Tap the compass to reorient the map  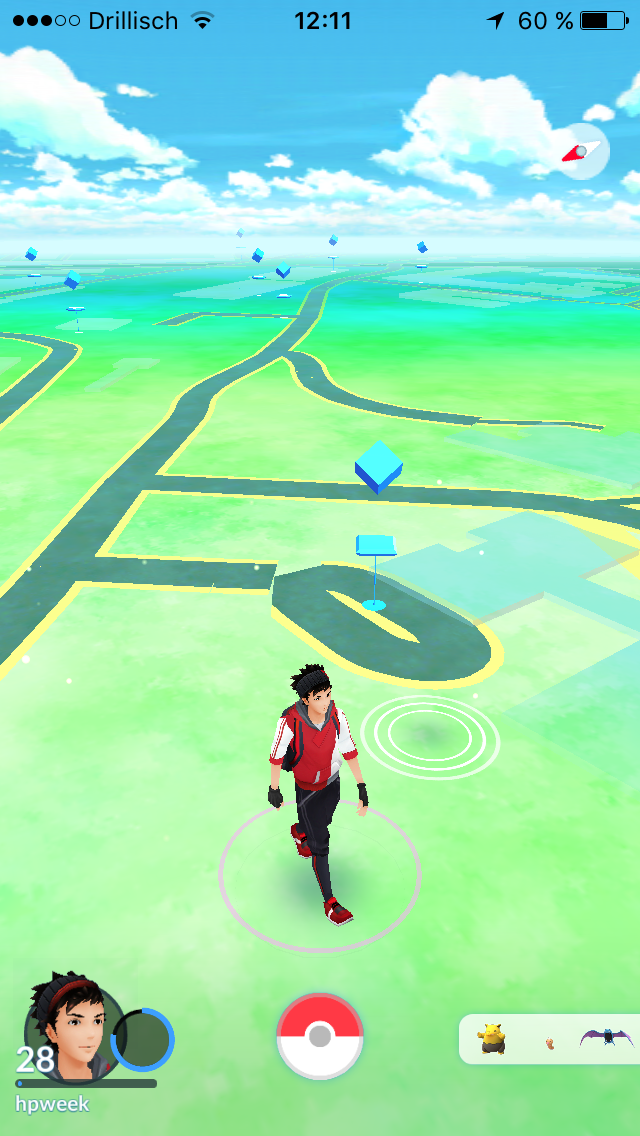coord(581,152)
